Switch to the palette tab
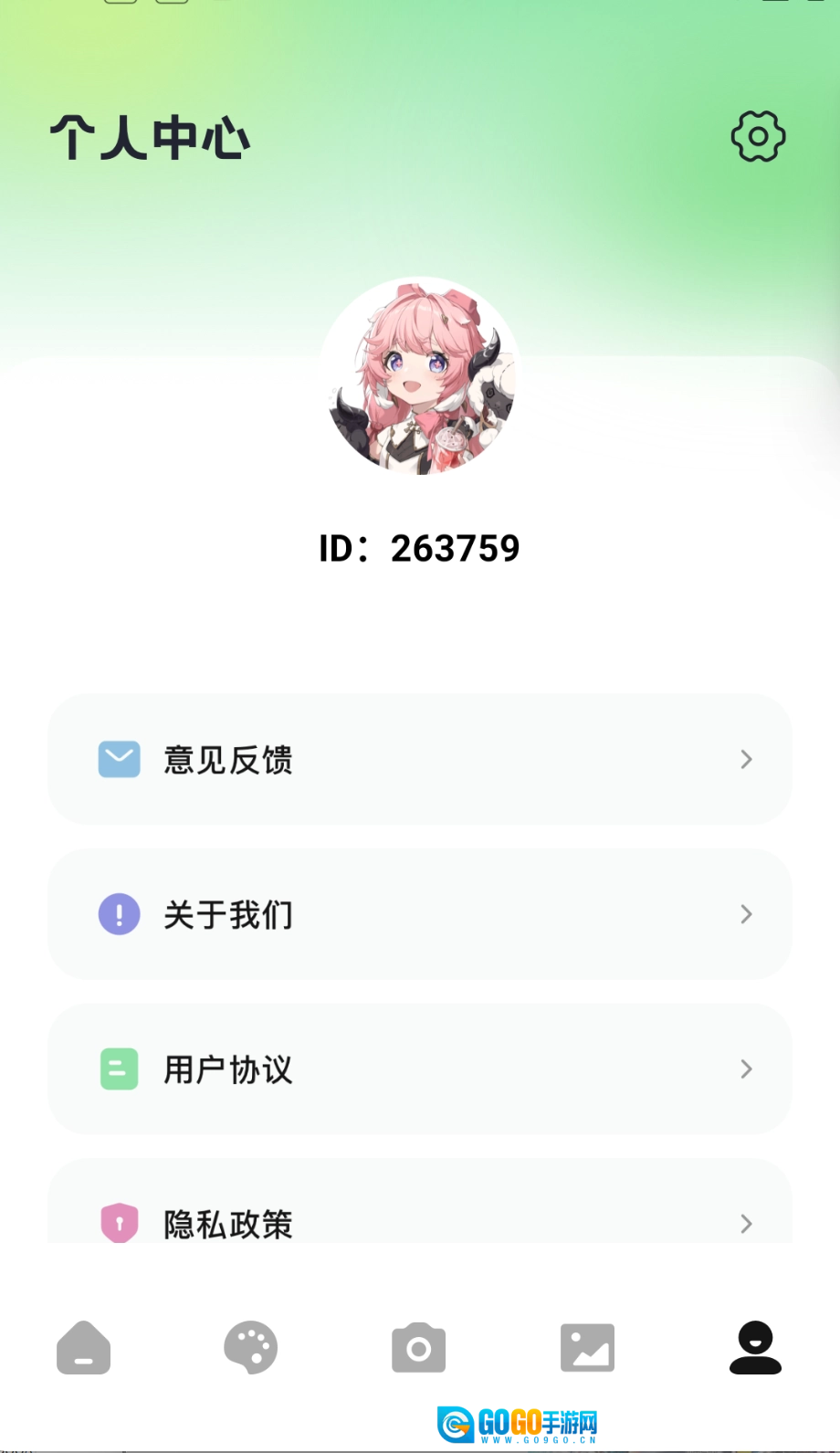This screenshot has width=840, height=1453. point(251,1348)
